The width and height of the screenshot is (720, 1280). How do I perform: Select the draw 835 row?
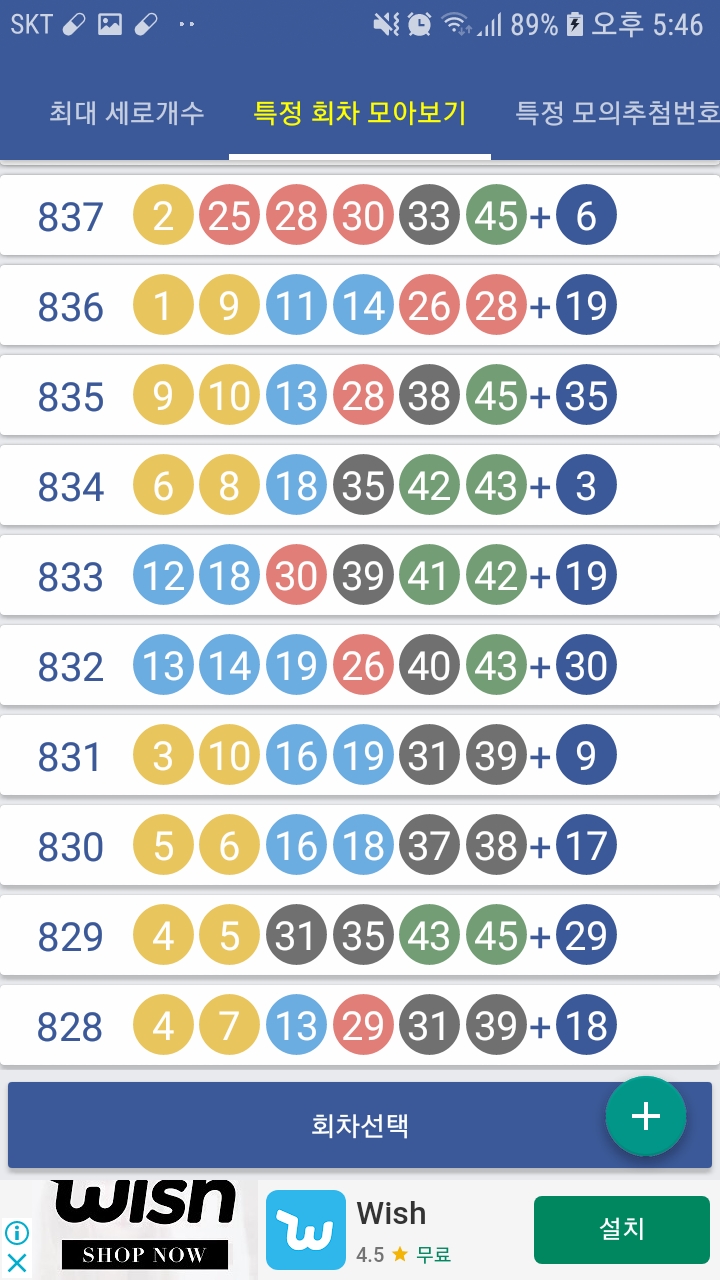pyautogui.click(x=360, y=395)
